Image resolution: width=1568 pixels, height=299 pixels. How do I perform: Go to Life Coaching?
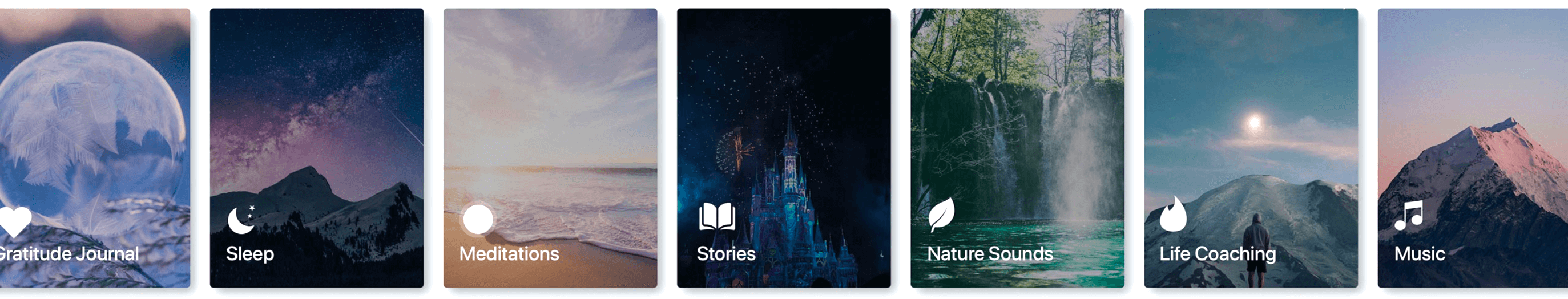[x=1250, y=147]
